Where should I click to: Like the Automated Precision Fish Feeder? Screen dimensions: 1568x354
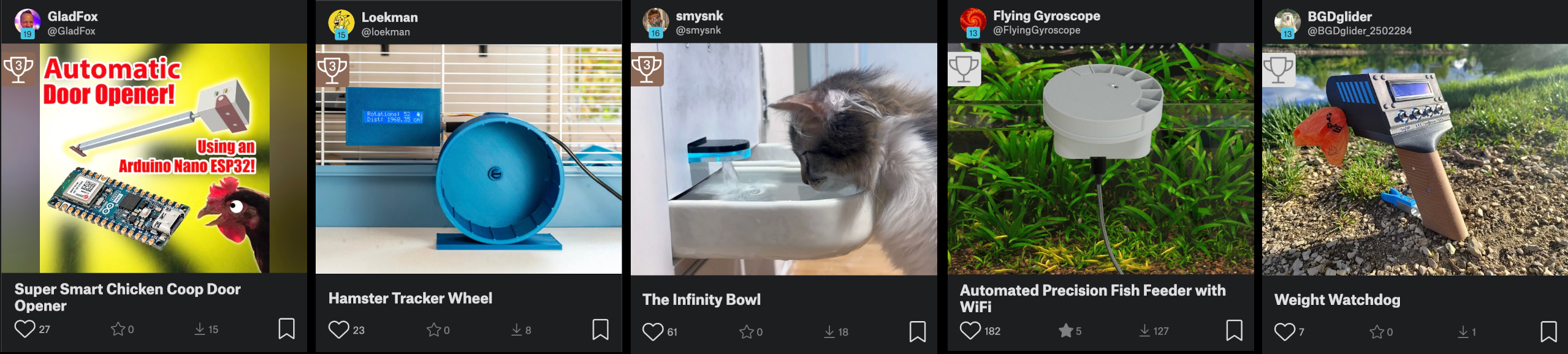(x=970, y=331)
